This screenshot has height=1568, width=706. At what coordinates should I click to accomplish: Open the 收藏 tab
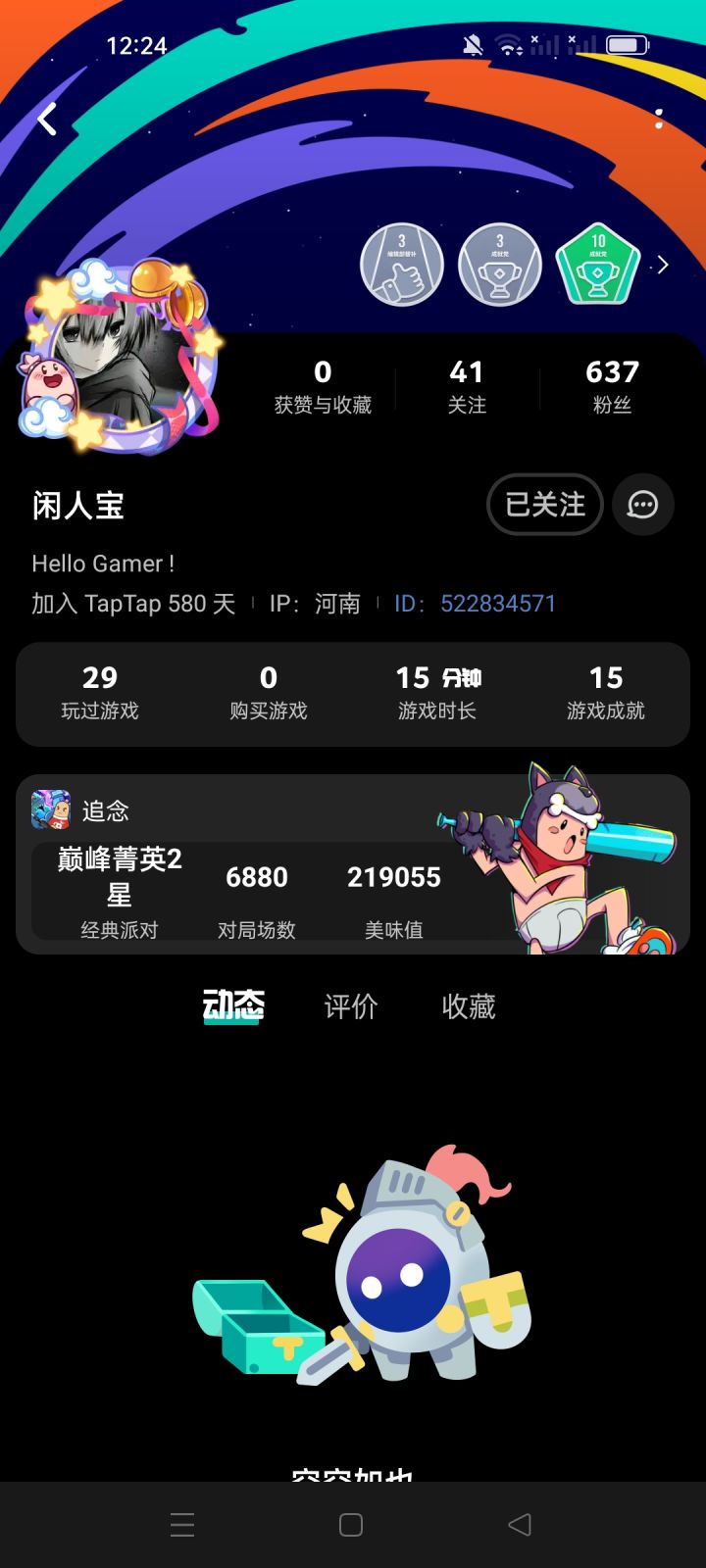468,1006
